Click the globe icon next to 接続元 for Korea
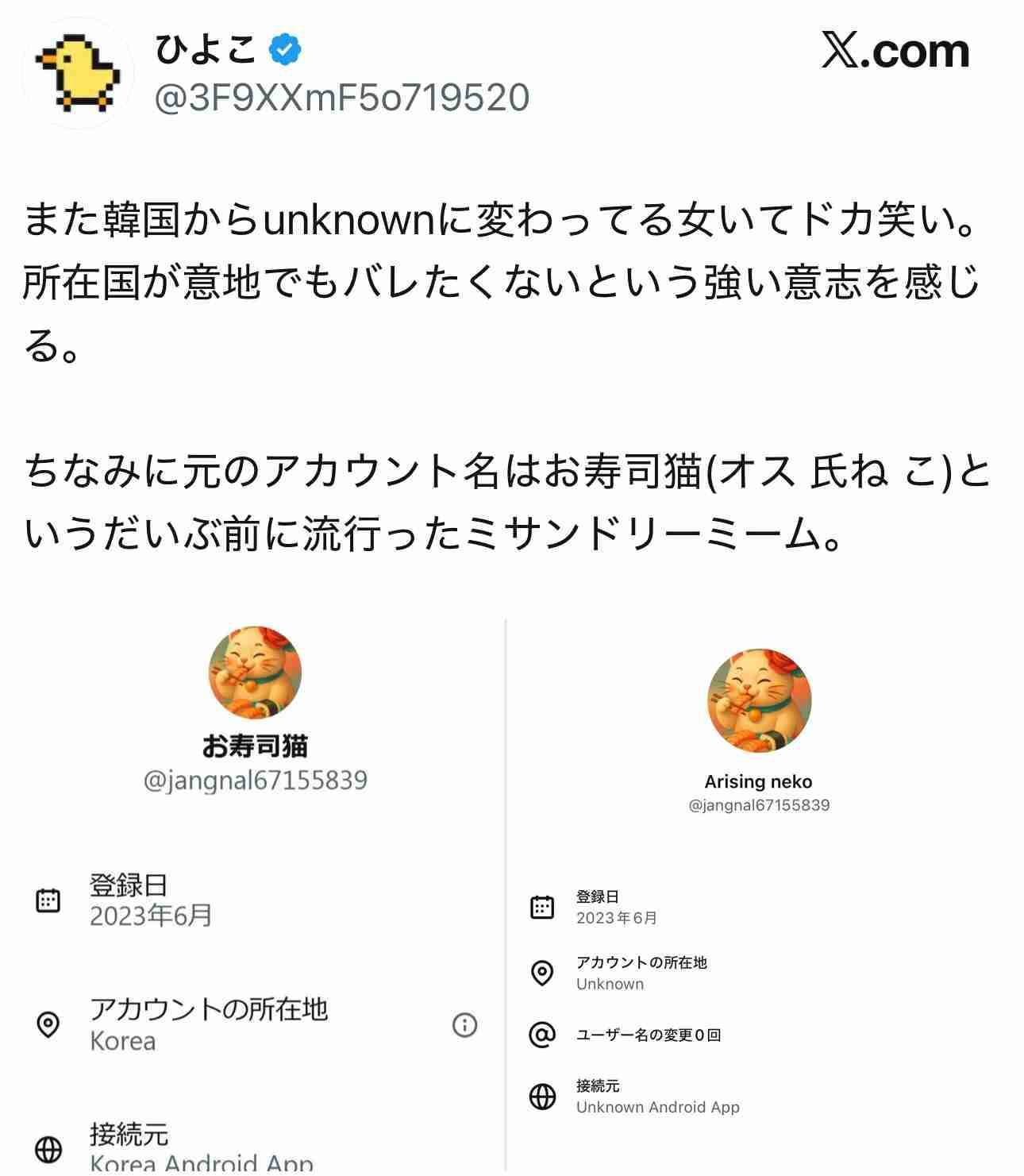Screen dimensions: 1024x1176 pos(48,1148)
